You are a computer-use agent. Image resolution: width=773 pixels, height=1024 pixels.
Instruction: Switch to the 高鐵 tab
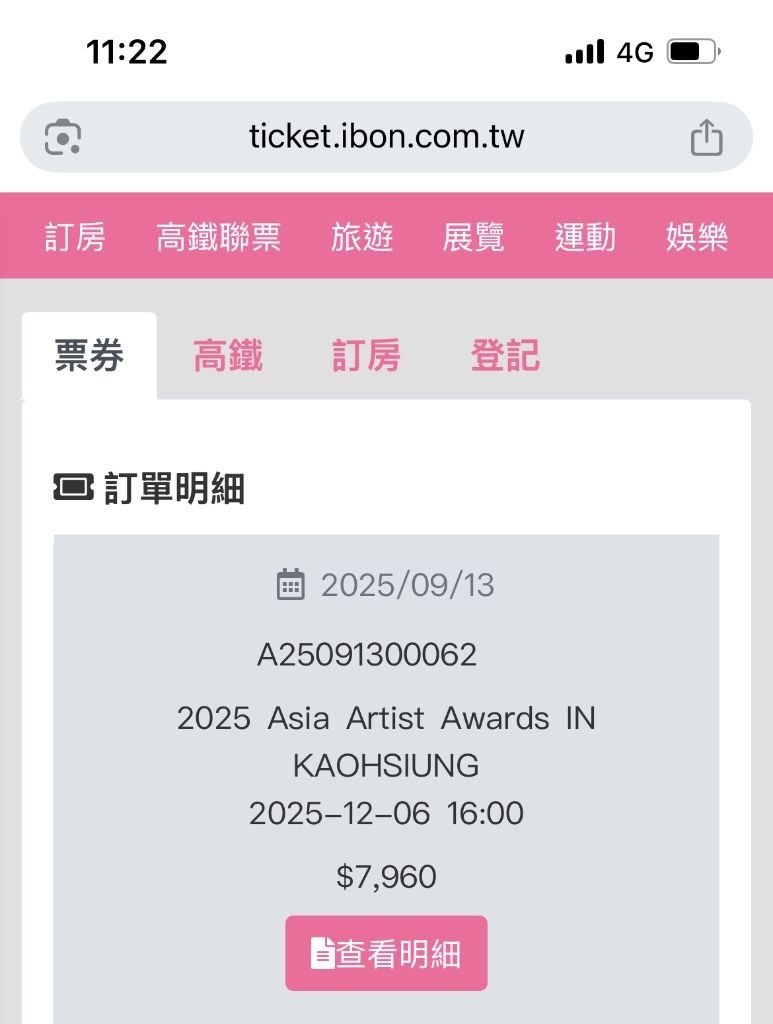tap(228, 356)
